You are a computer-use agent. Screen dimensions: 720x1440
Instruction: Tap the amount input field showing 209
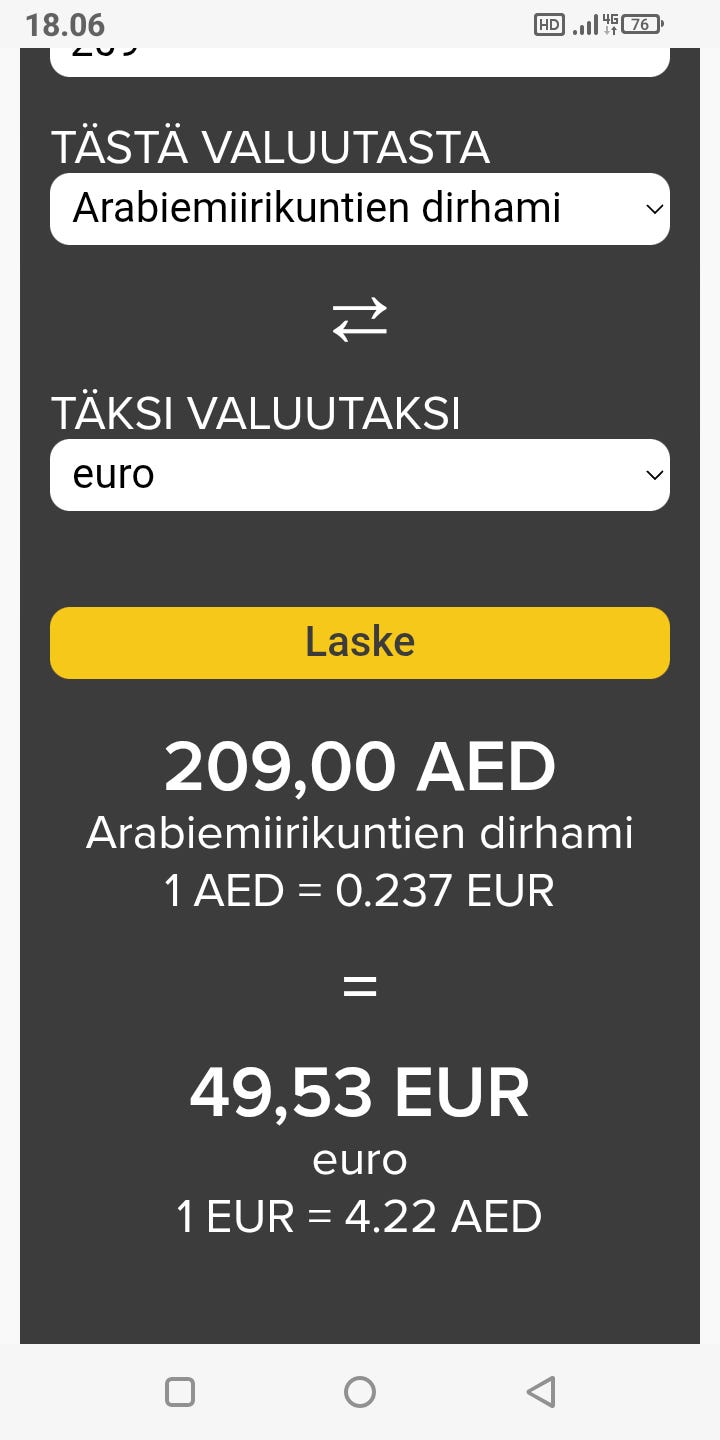pyautogui.click(x=360, y=60)
